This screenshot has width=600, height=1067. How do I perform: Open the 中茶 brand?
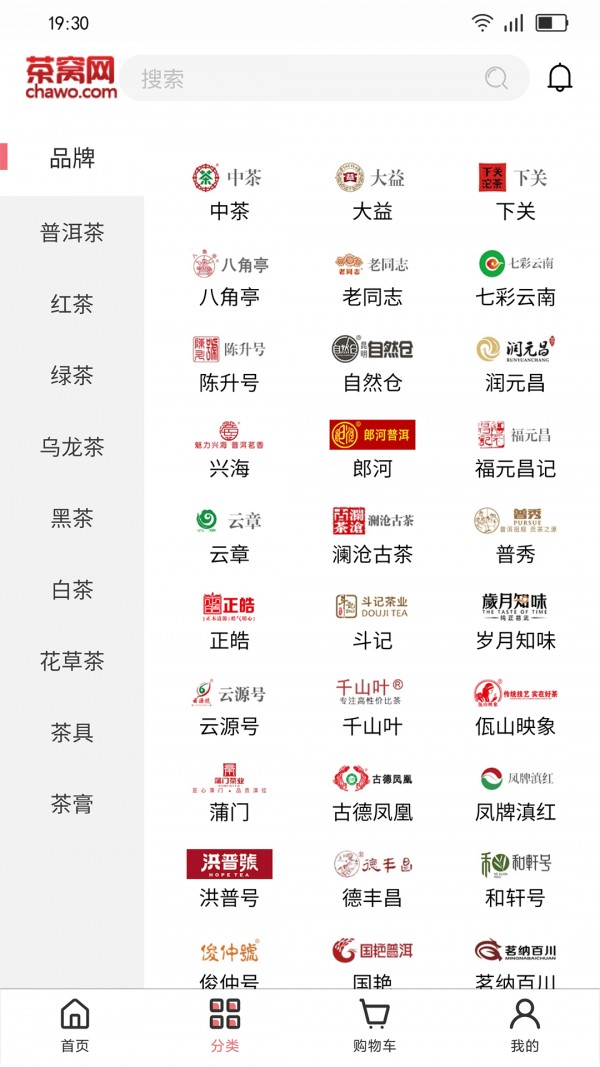coord(229,193)
